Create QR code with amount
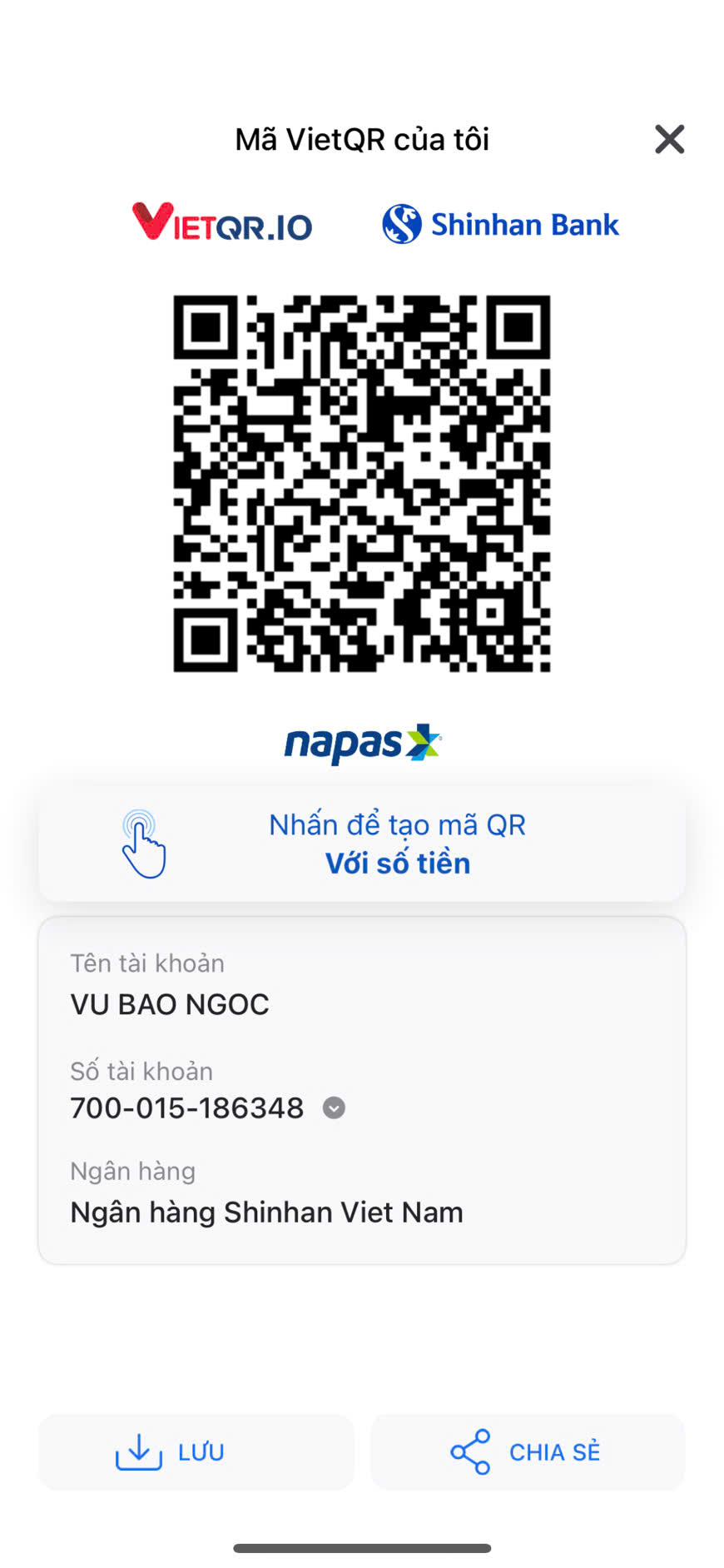 tap(362, 844)
